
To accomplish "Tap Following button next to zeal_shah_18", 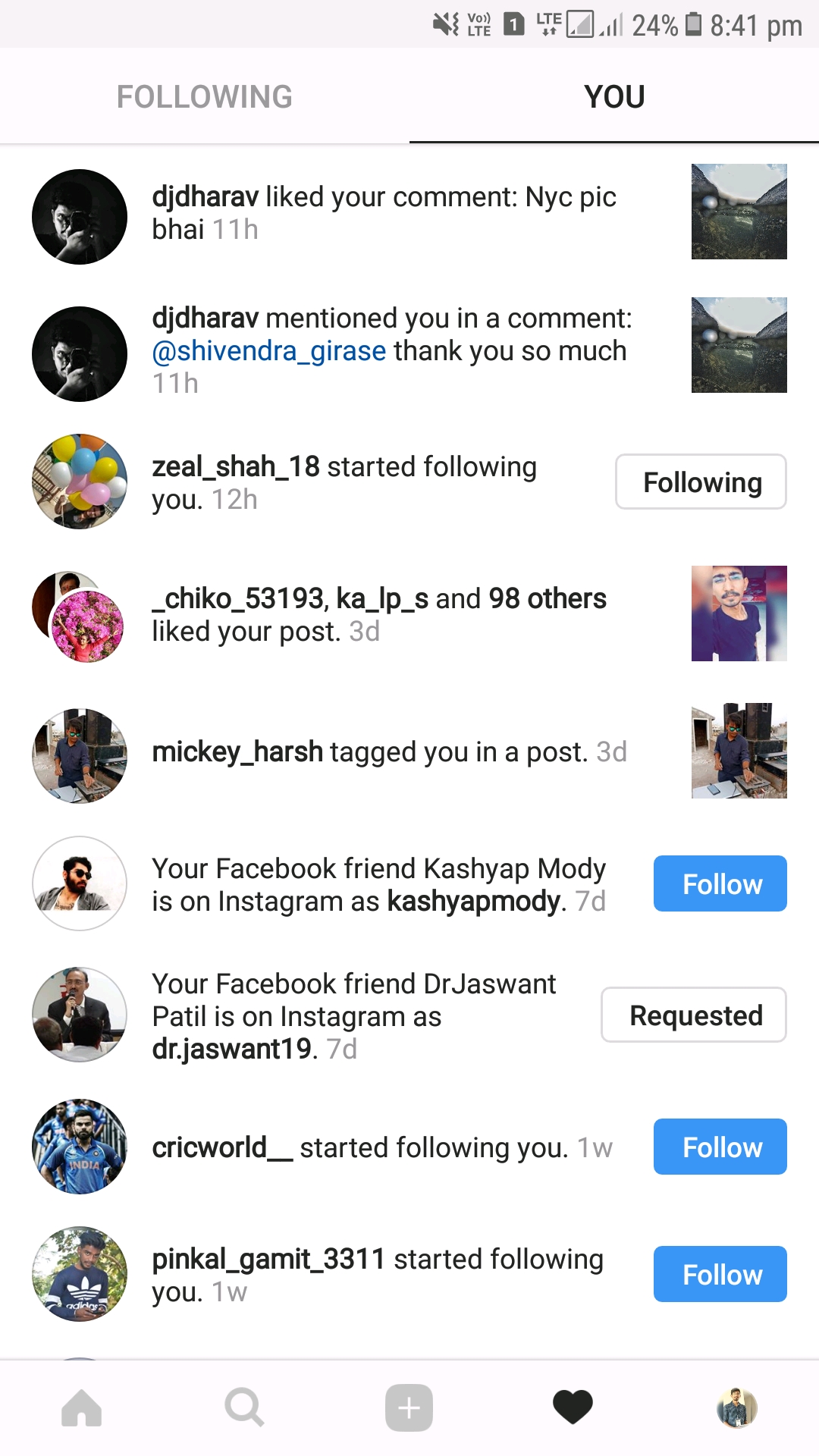I will pos(701,482).
